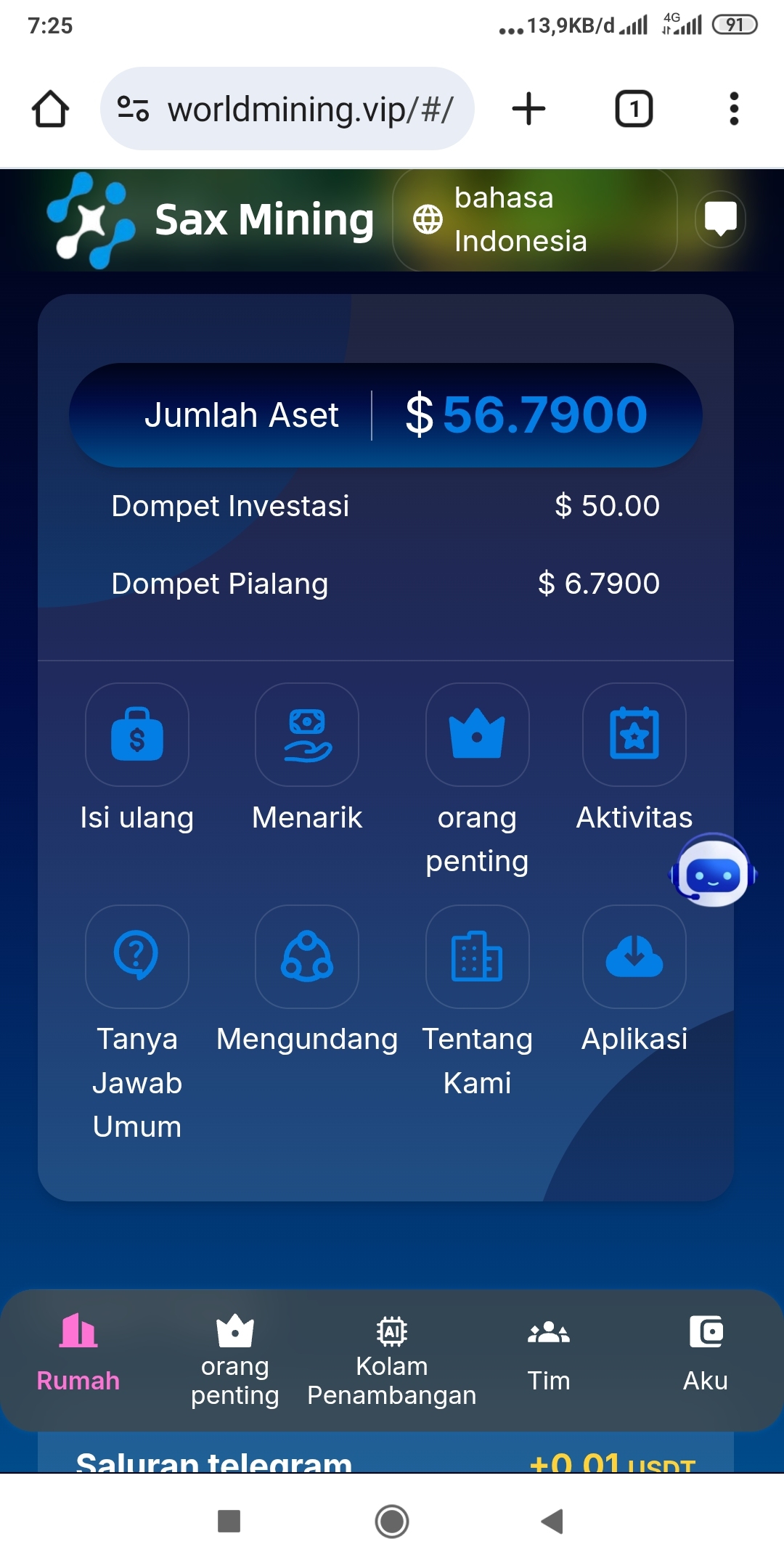Open the floating robot support assistant
784x1568 pixels.
(x=713, y=871)
